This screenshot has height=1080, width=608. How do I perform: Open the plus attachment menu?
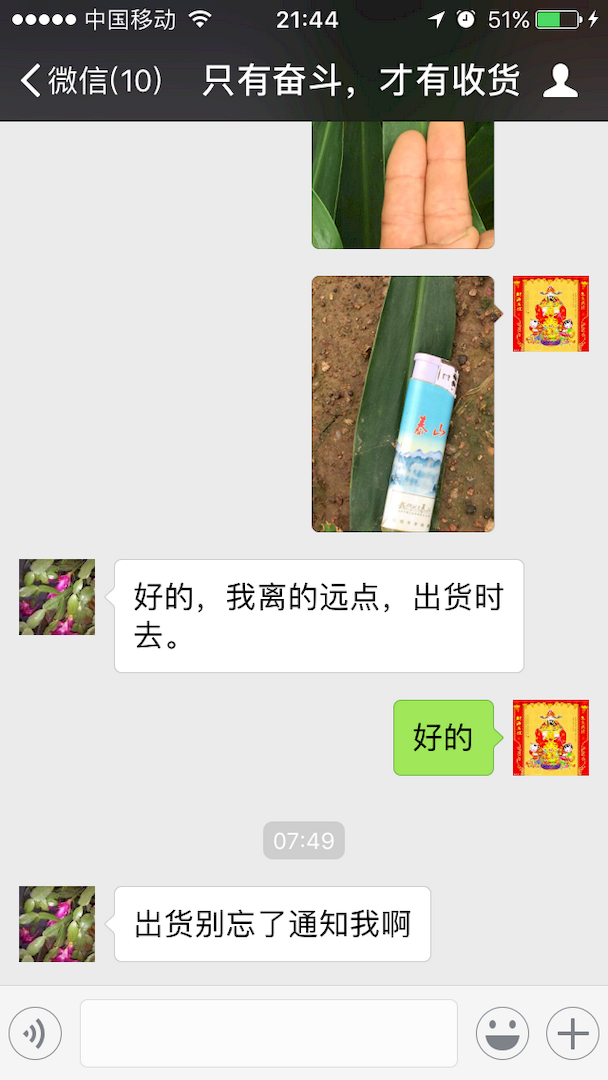[572, 1033]
